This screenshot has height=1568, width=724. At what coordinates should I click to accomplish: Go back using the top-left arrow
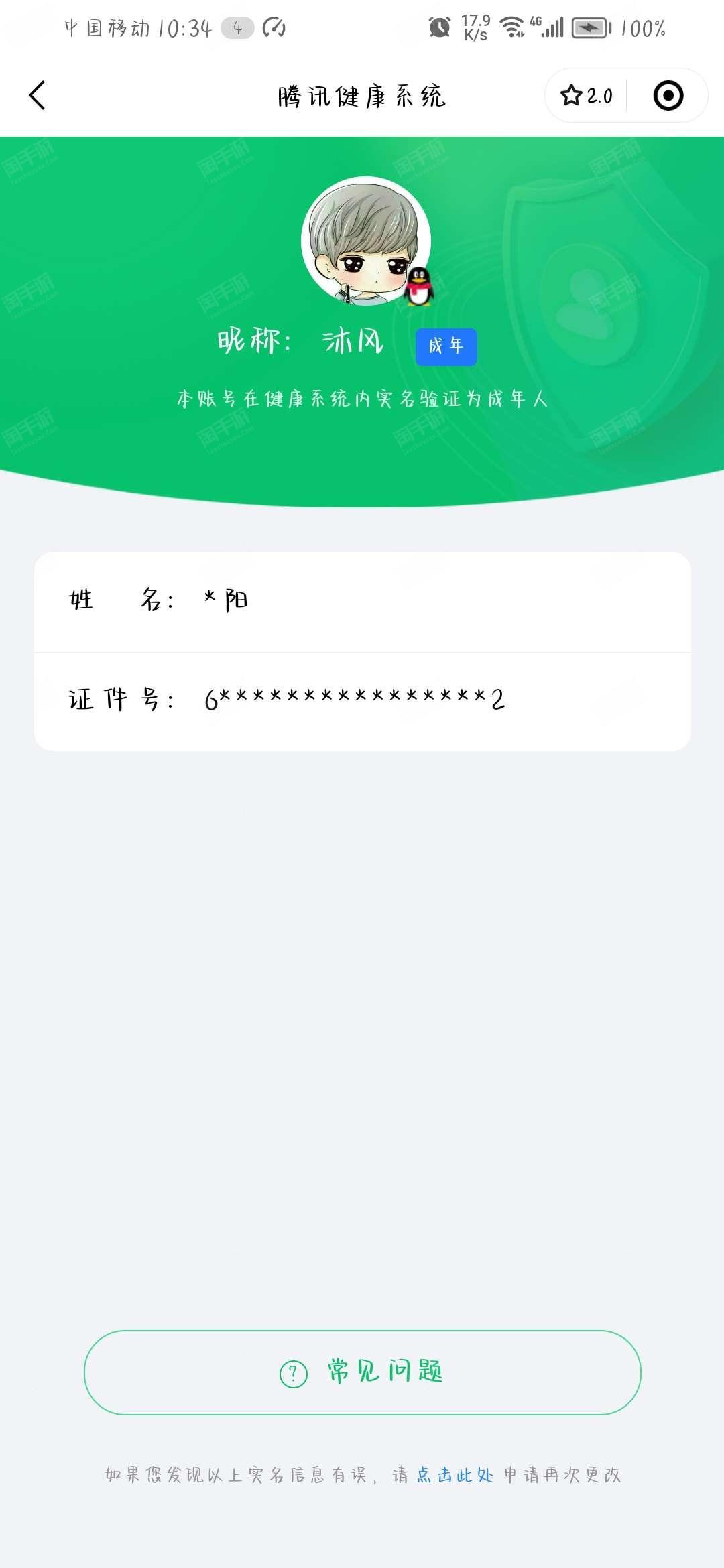38,95
